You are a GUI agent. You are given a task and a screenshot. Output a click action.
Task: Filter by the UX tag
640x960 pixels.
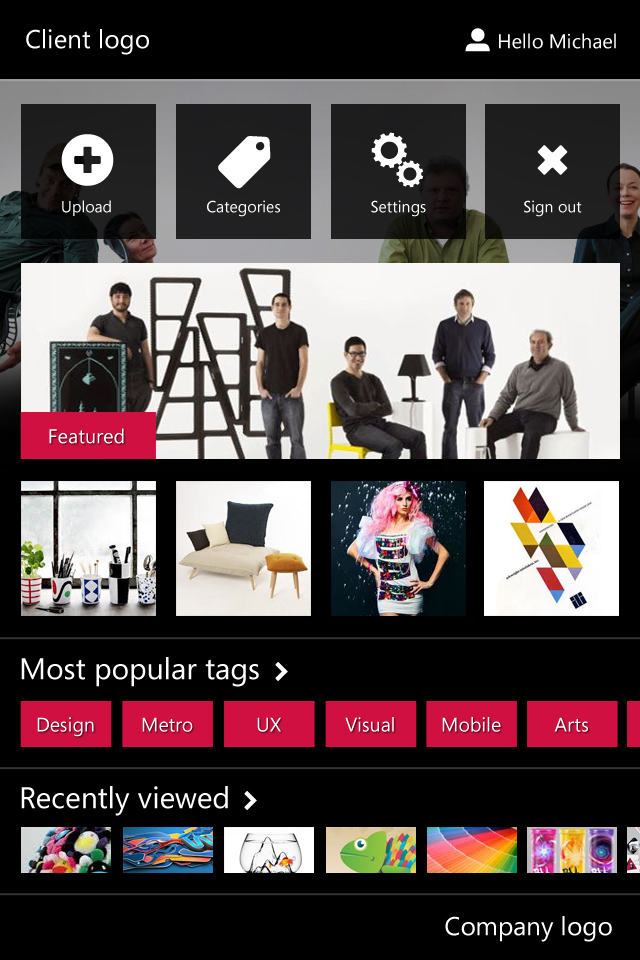pos(269,725)
